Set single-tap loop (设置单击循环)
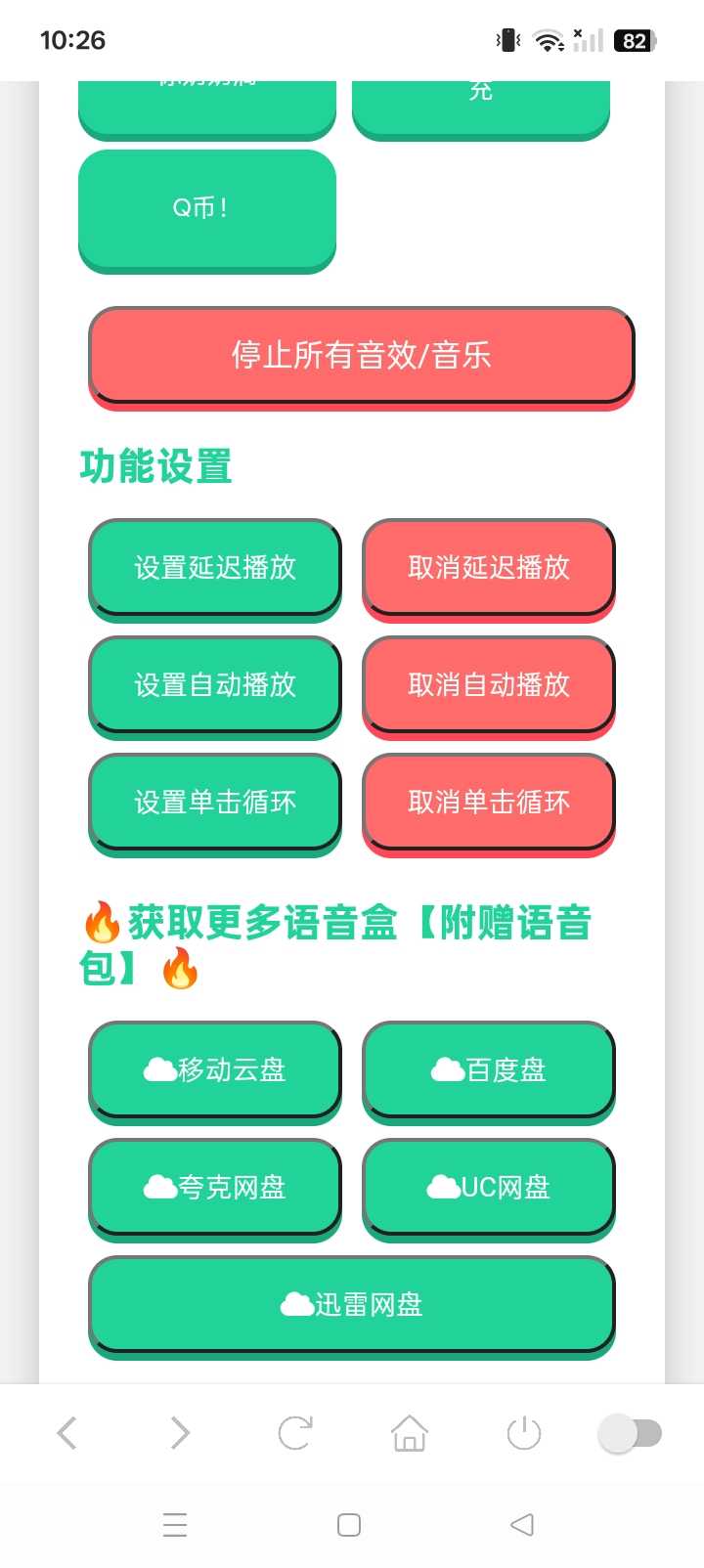The image size is (704, 1568). (x=215, y=803)
